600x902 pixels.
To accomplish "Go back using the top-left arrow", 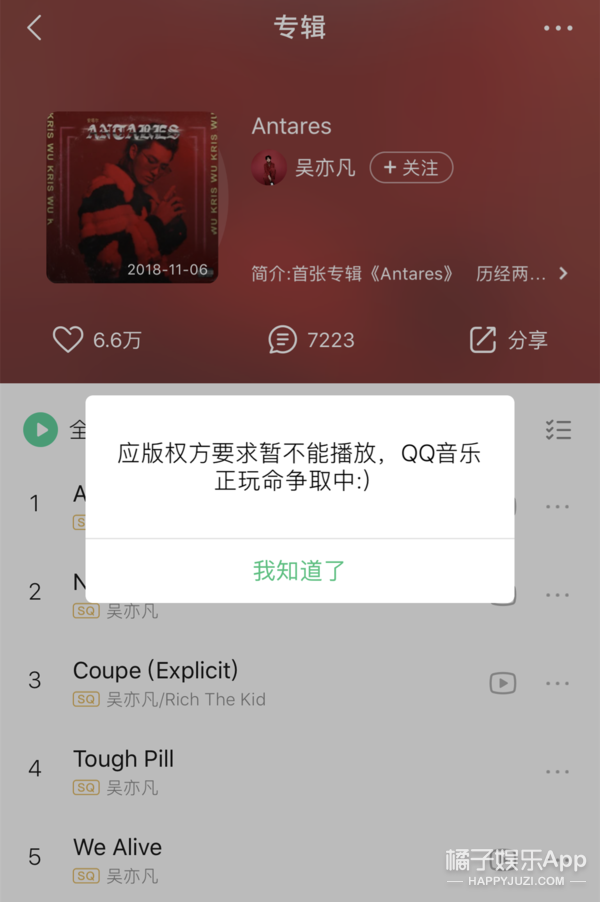I will click(34, 28).
